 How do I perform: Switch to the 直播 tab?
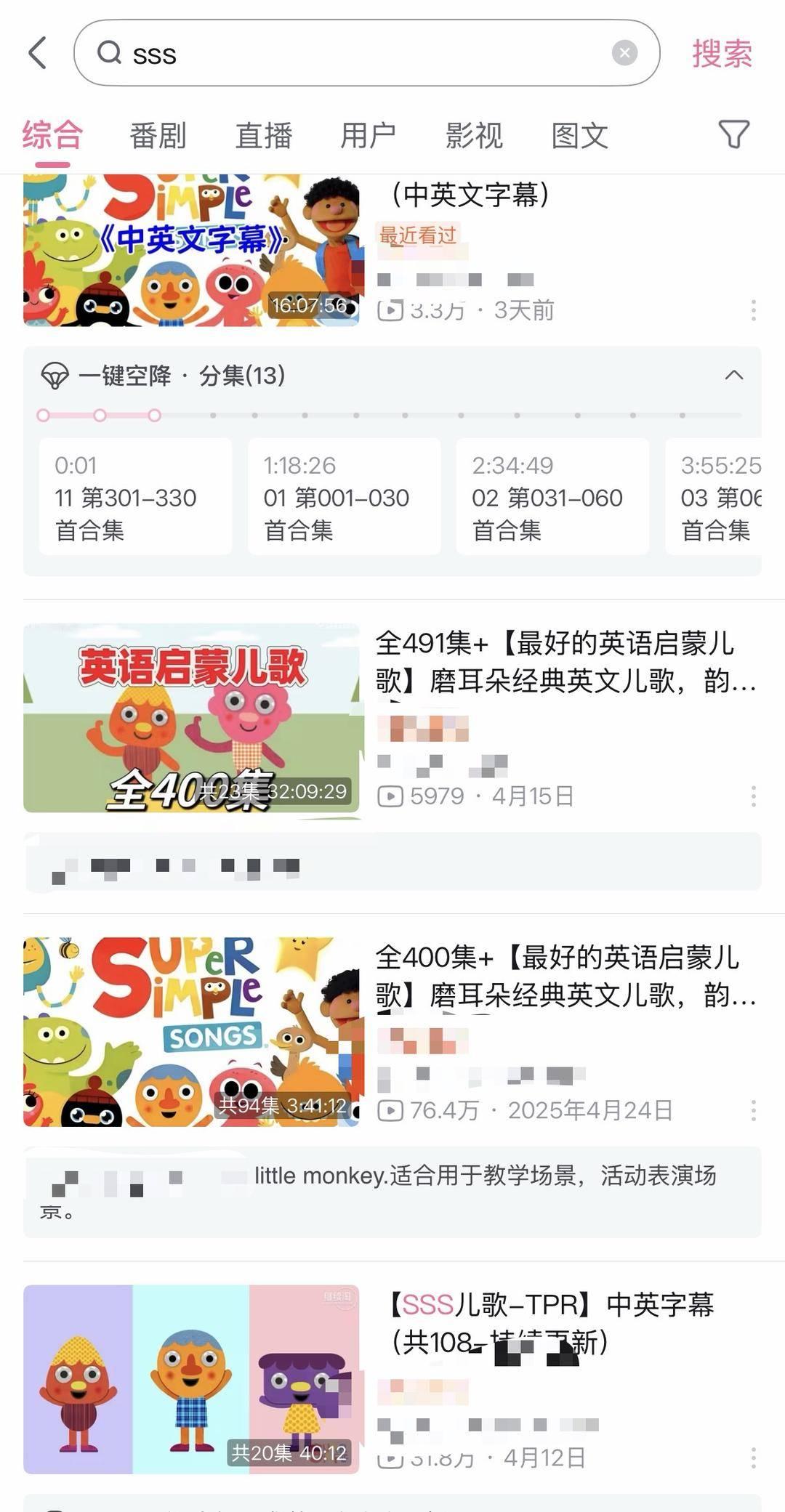[x=263, y=136]
